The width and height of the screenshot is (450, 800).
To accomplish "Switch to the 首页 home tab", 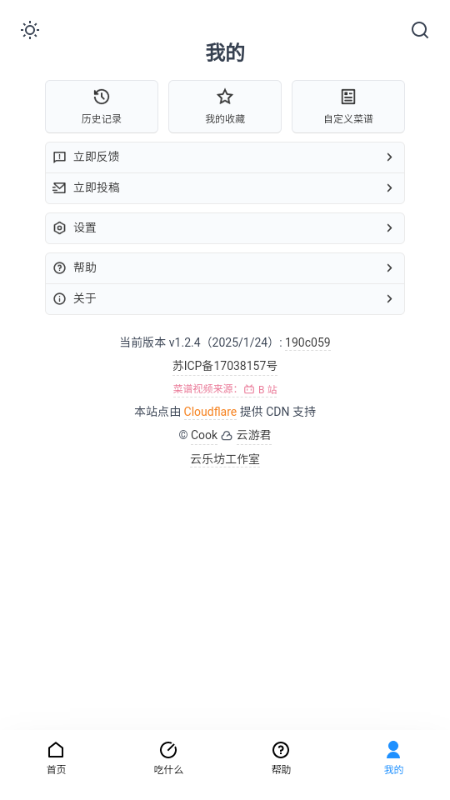I will tap(56, 758).
